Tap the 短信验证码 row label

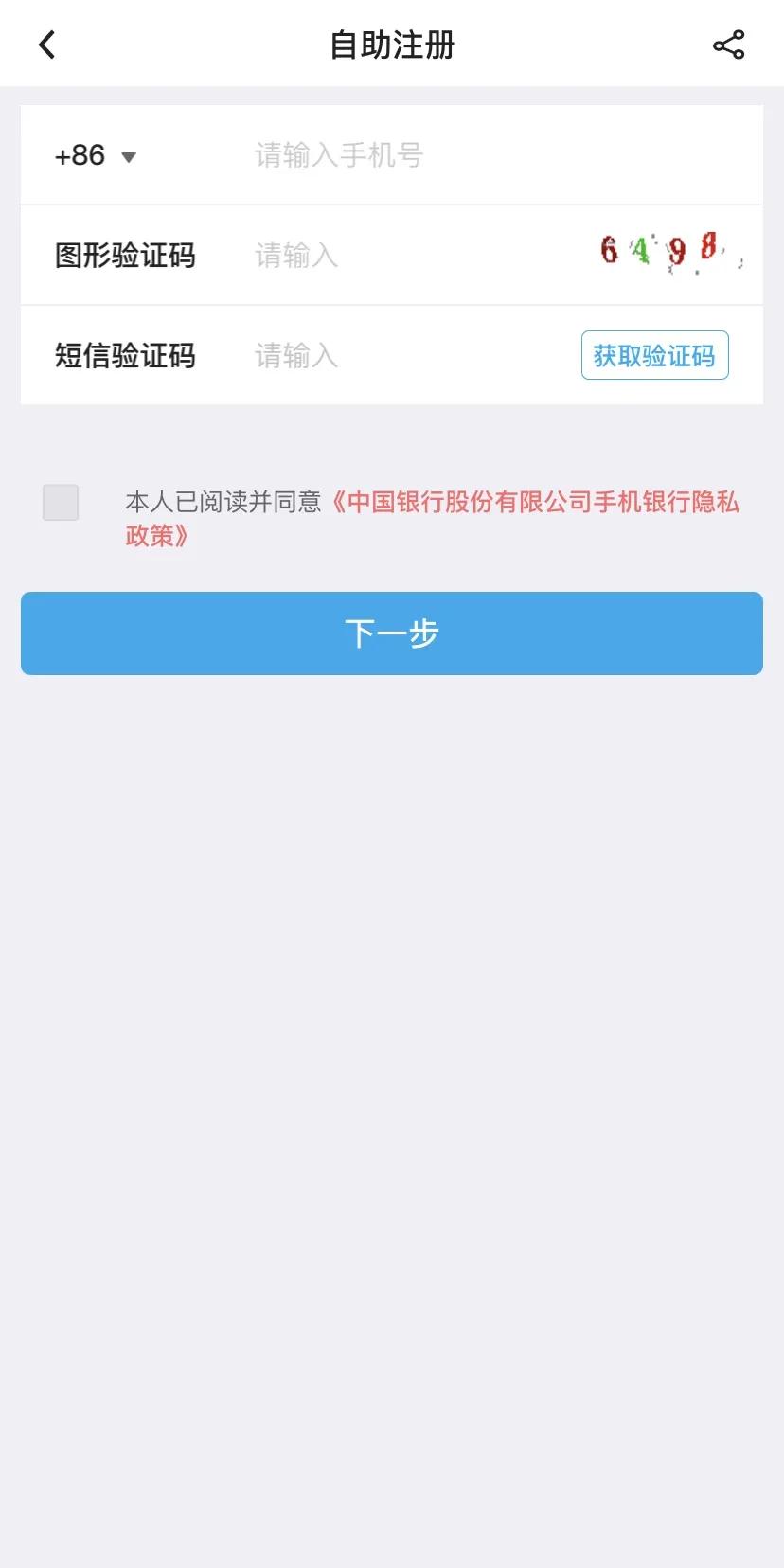(124, 355)
